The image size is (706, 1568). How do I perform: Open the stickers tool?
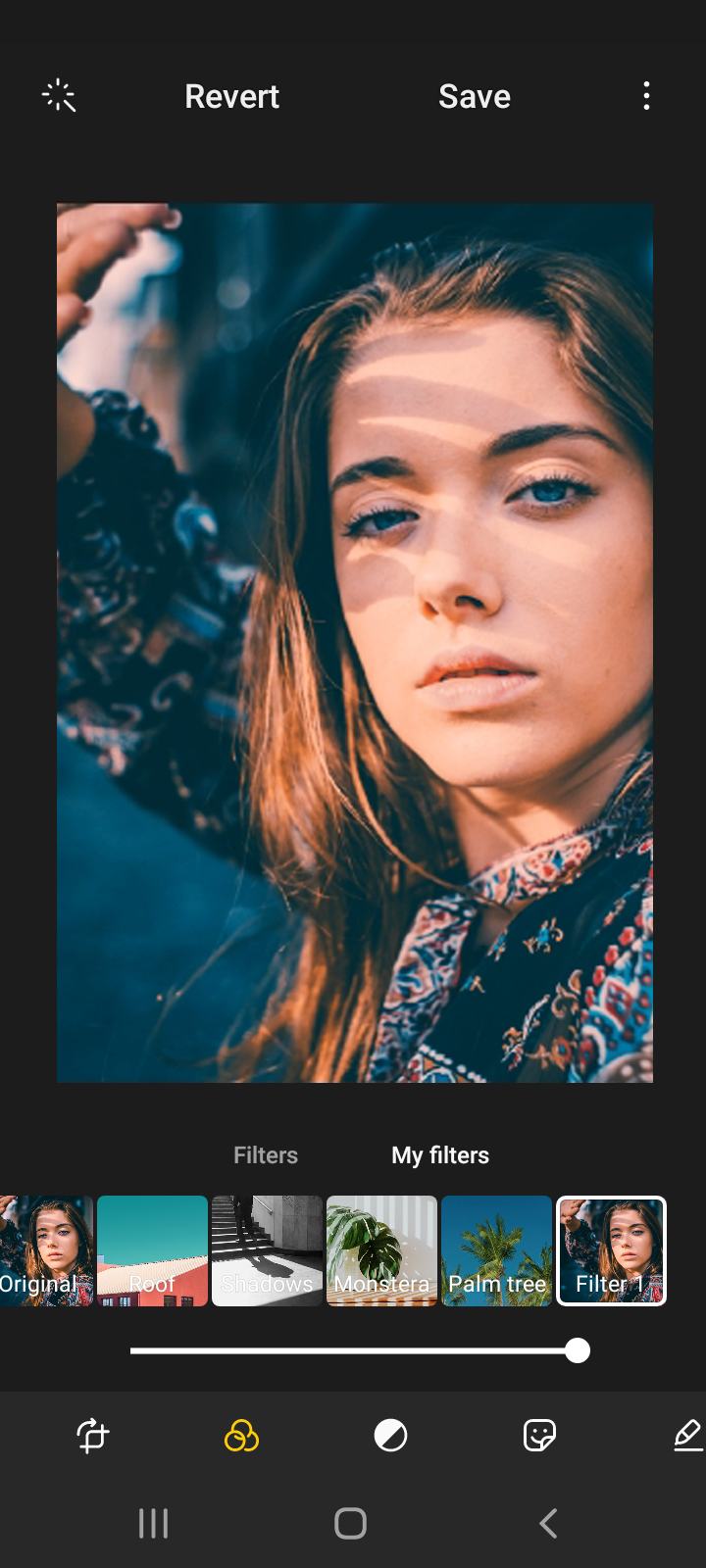[539, 1436]
